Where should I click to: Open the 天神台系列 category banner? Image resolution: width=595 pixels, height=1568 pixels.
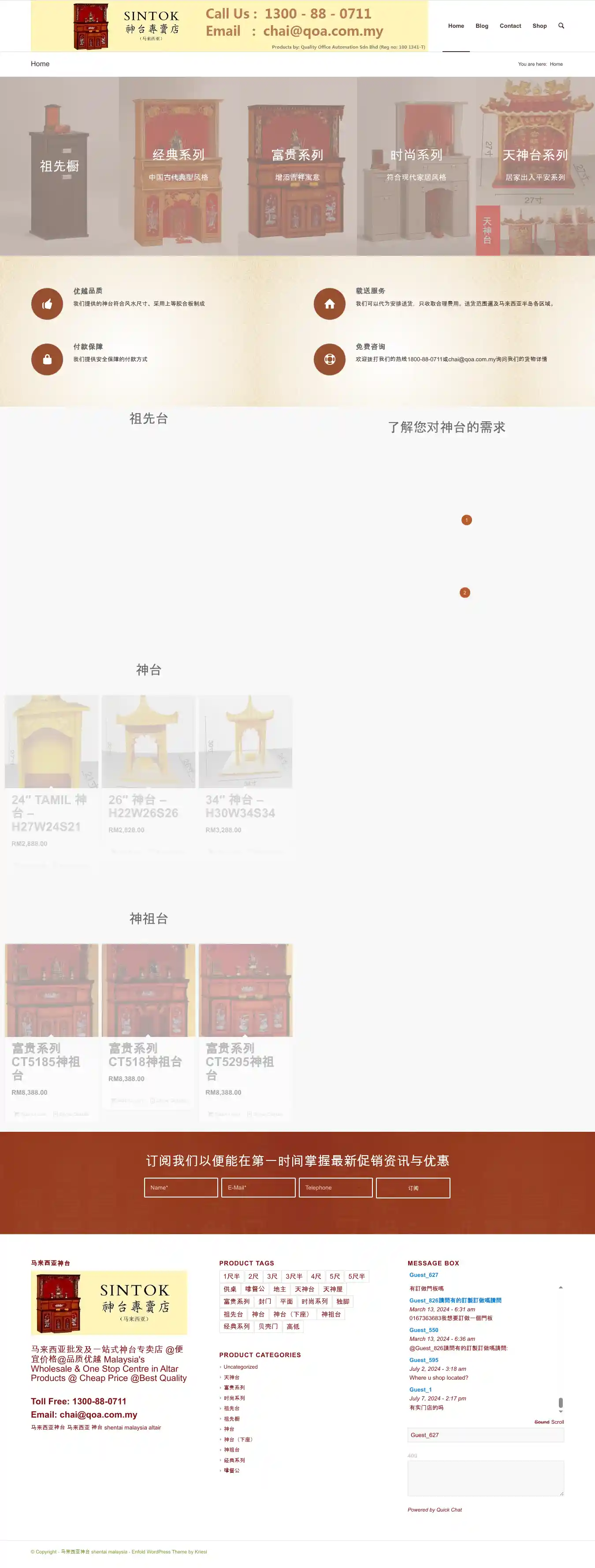point(535,165)
